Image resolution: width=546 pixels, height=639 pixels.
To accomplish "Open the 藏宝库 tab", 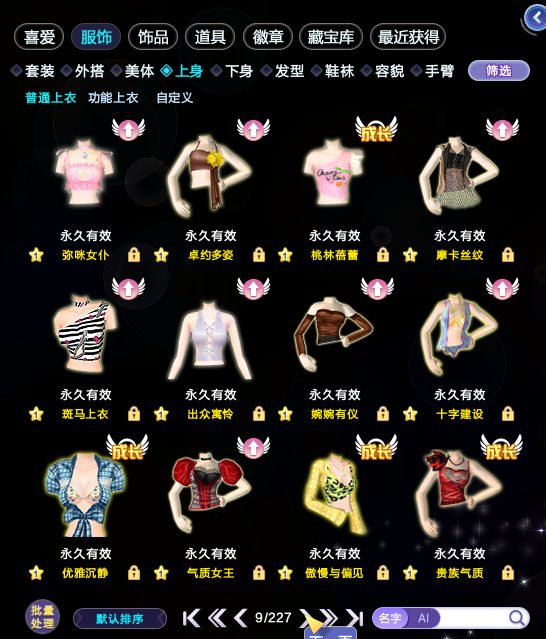I will [x=330, y=37].
